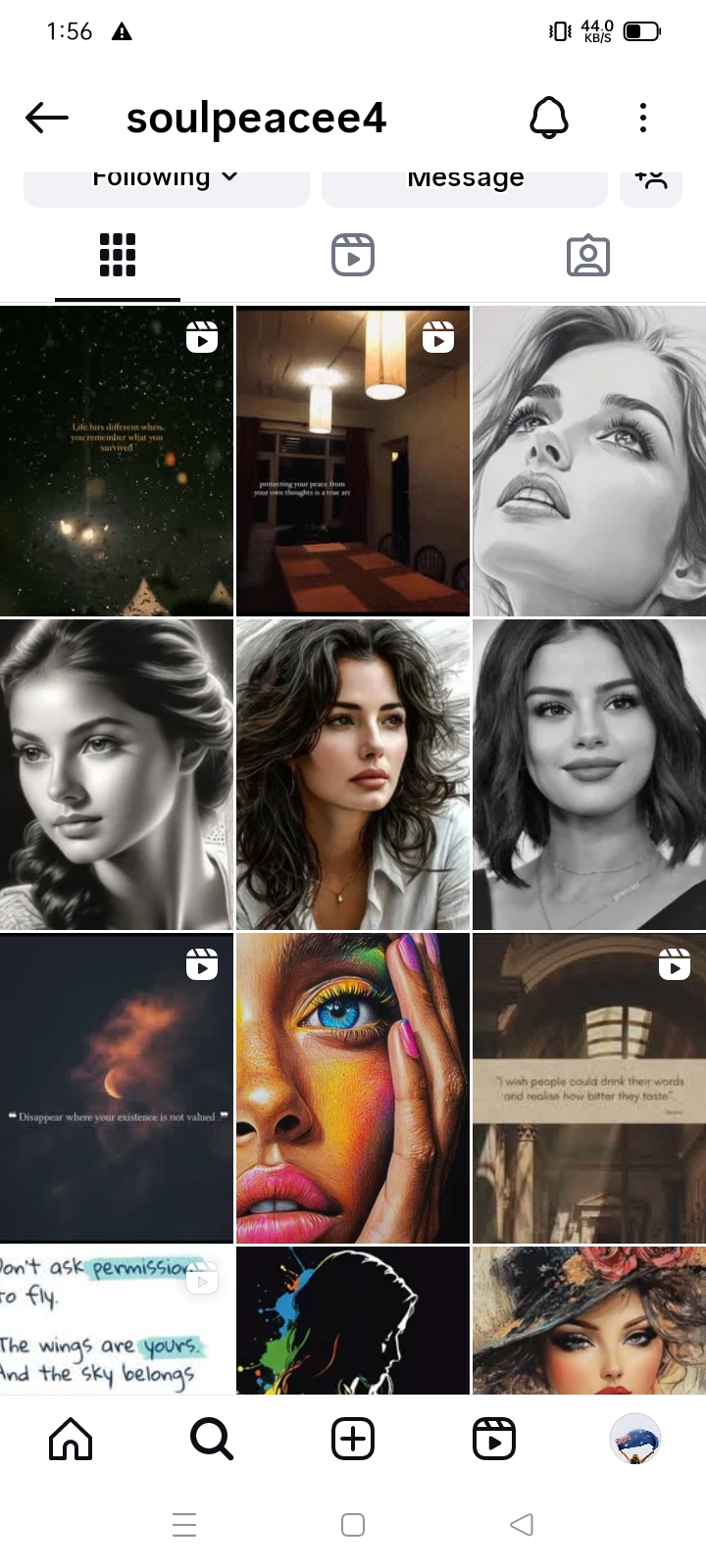The height and width of the screenshot is (1568, 706).
Task: Open the notifications bell for soulpeacee4
Action: click(x=549, y=119)
